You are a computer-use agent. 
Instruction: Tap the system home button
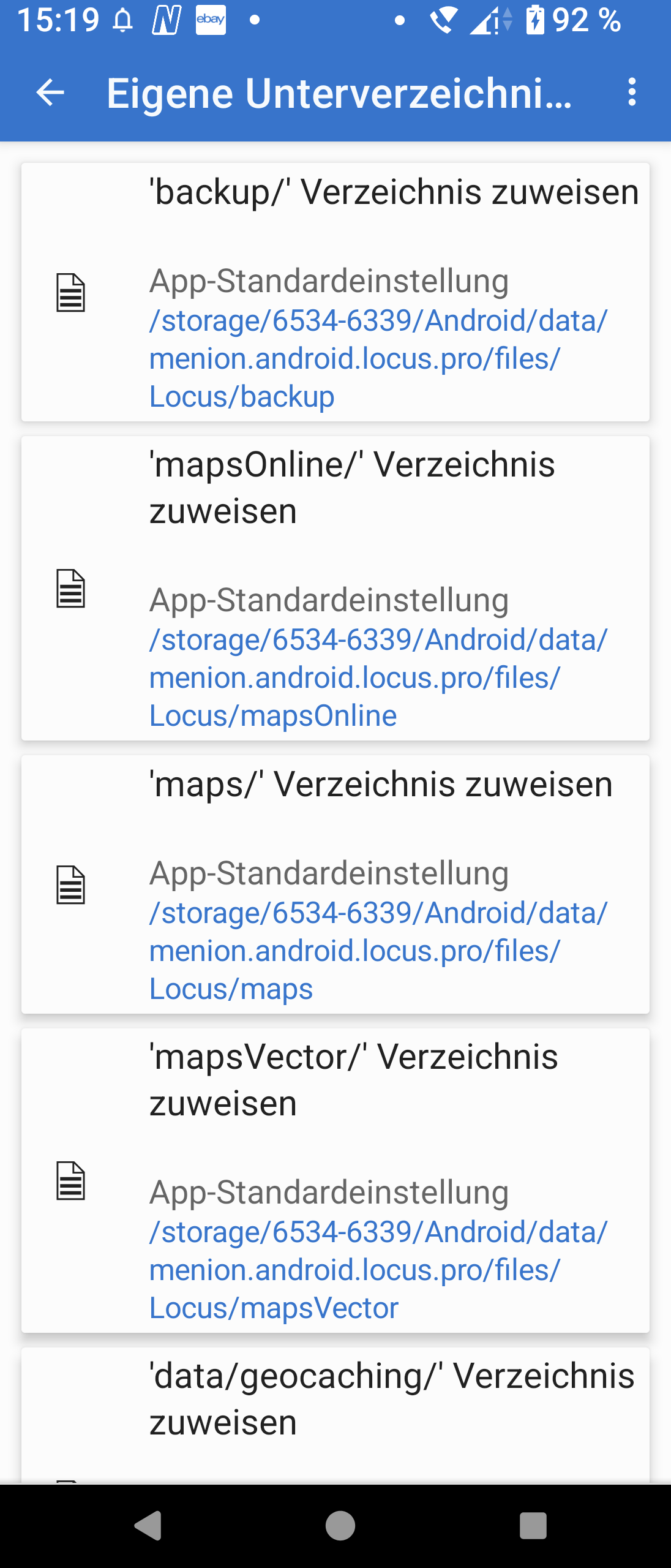(x=340, y=1525)
